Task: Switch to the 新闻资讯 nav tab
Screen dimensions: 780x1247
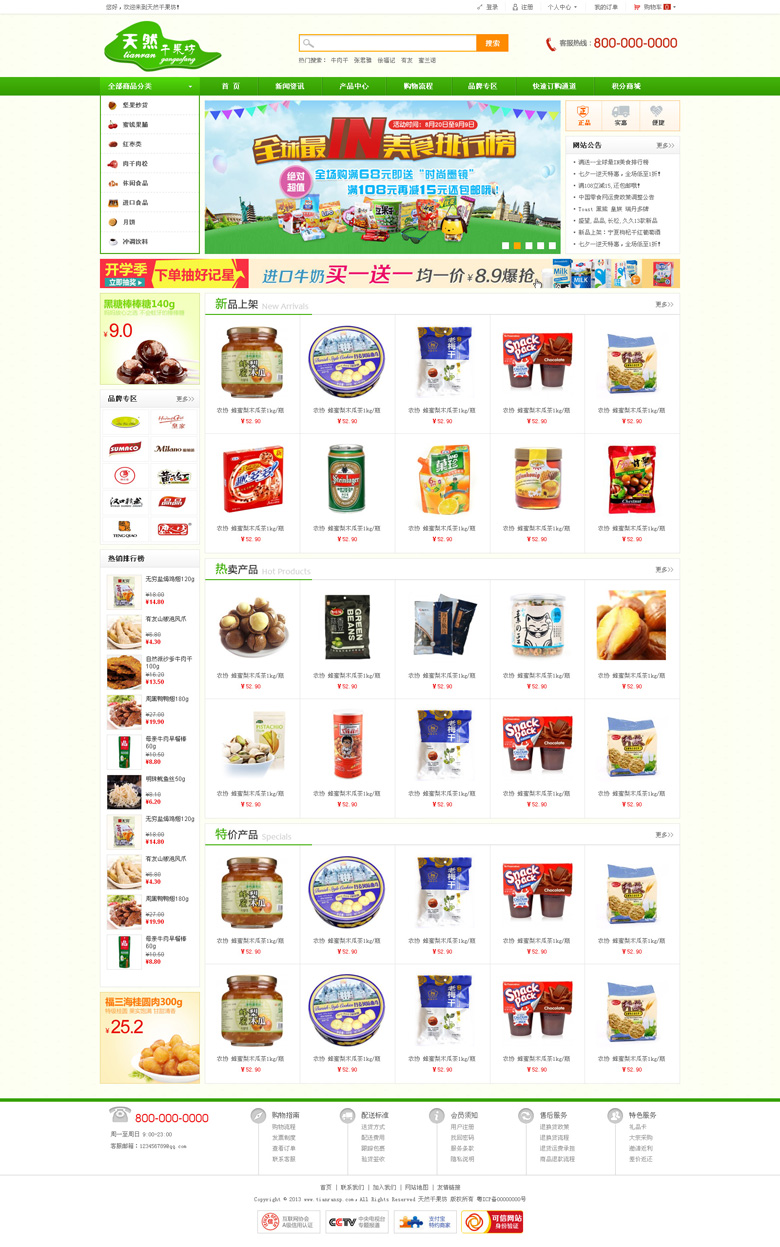Action: [x=290, y=86]
